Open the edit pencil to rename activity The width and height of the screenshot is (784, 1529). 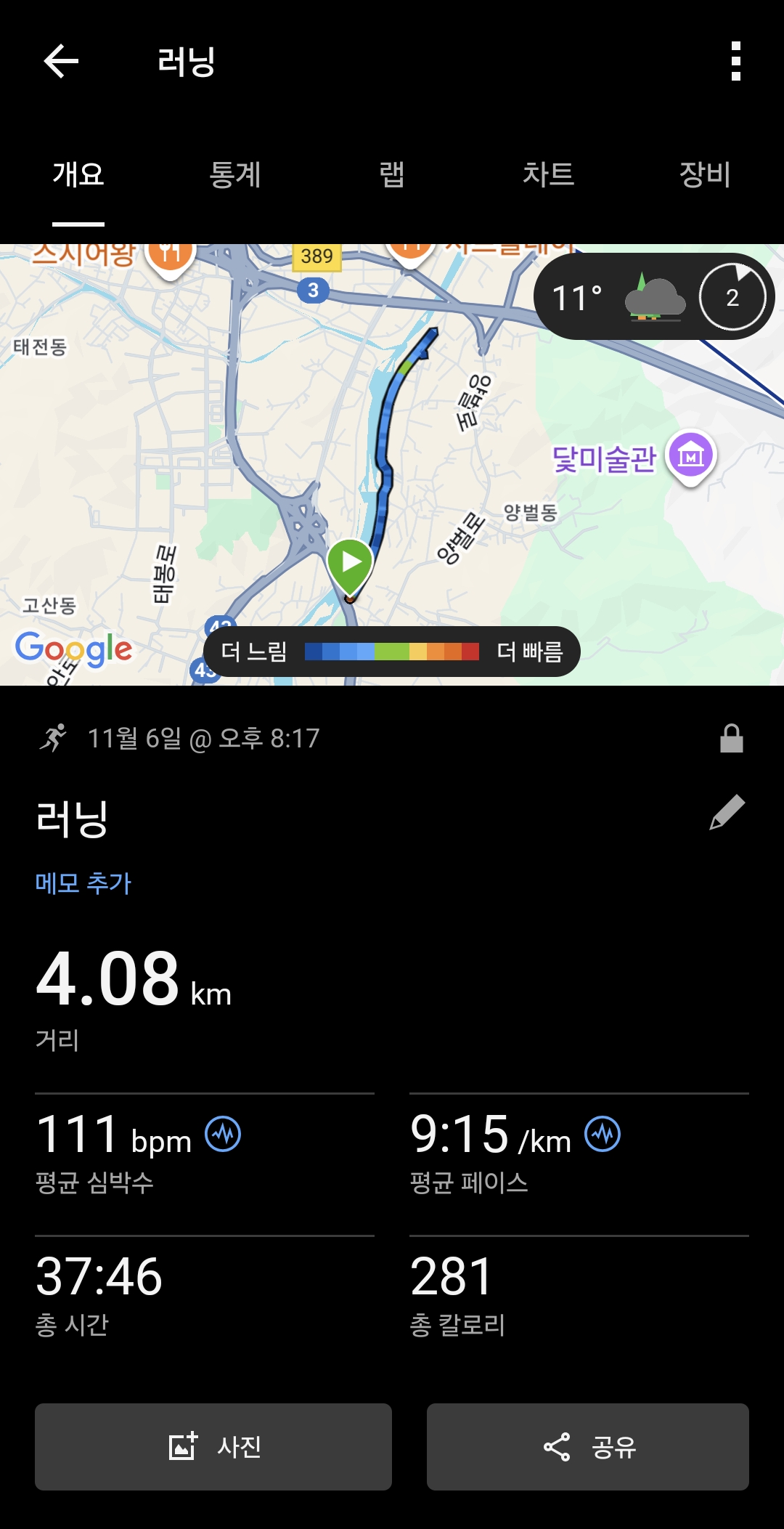730,812
